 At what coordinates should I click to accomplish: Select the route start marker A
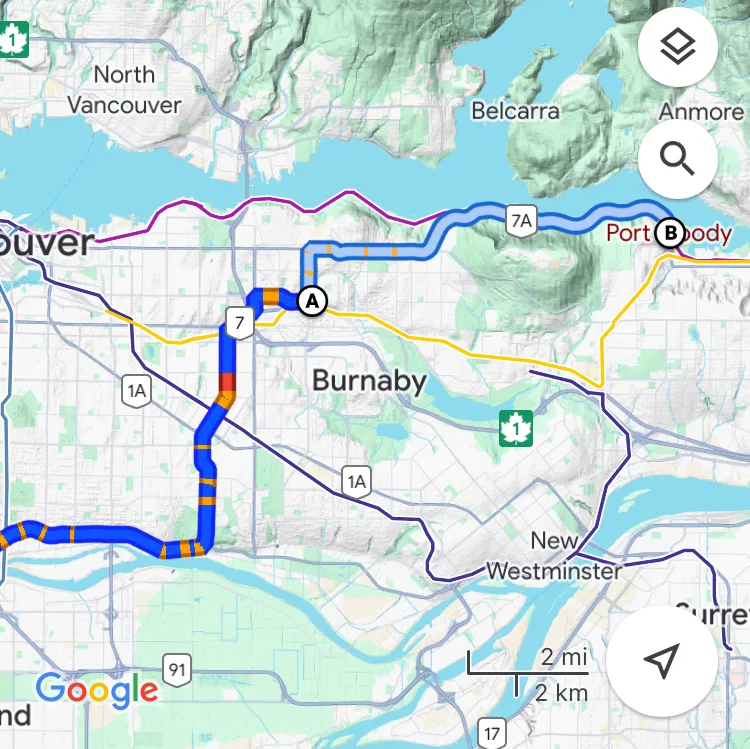tap(313, 300)
